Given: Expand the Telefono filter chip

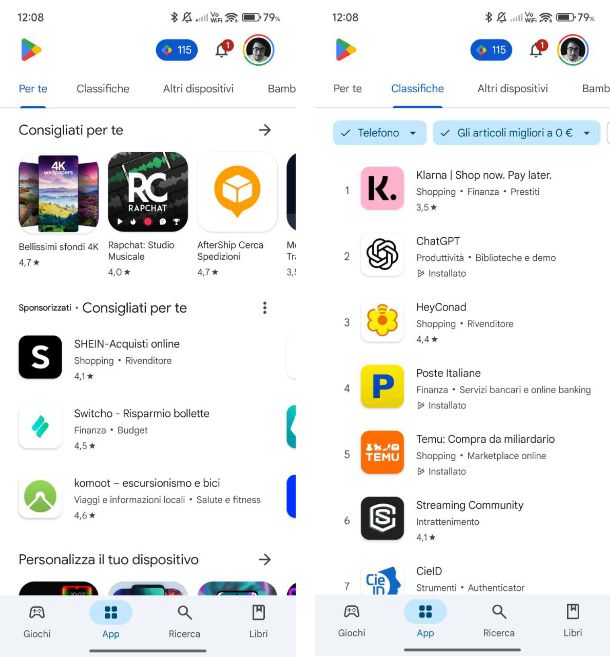Looking at the screenshot, I should pyautogui.click(x=379, y=133).
